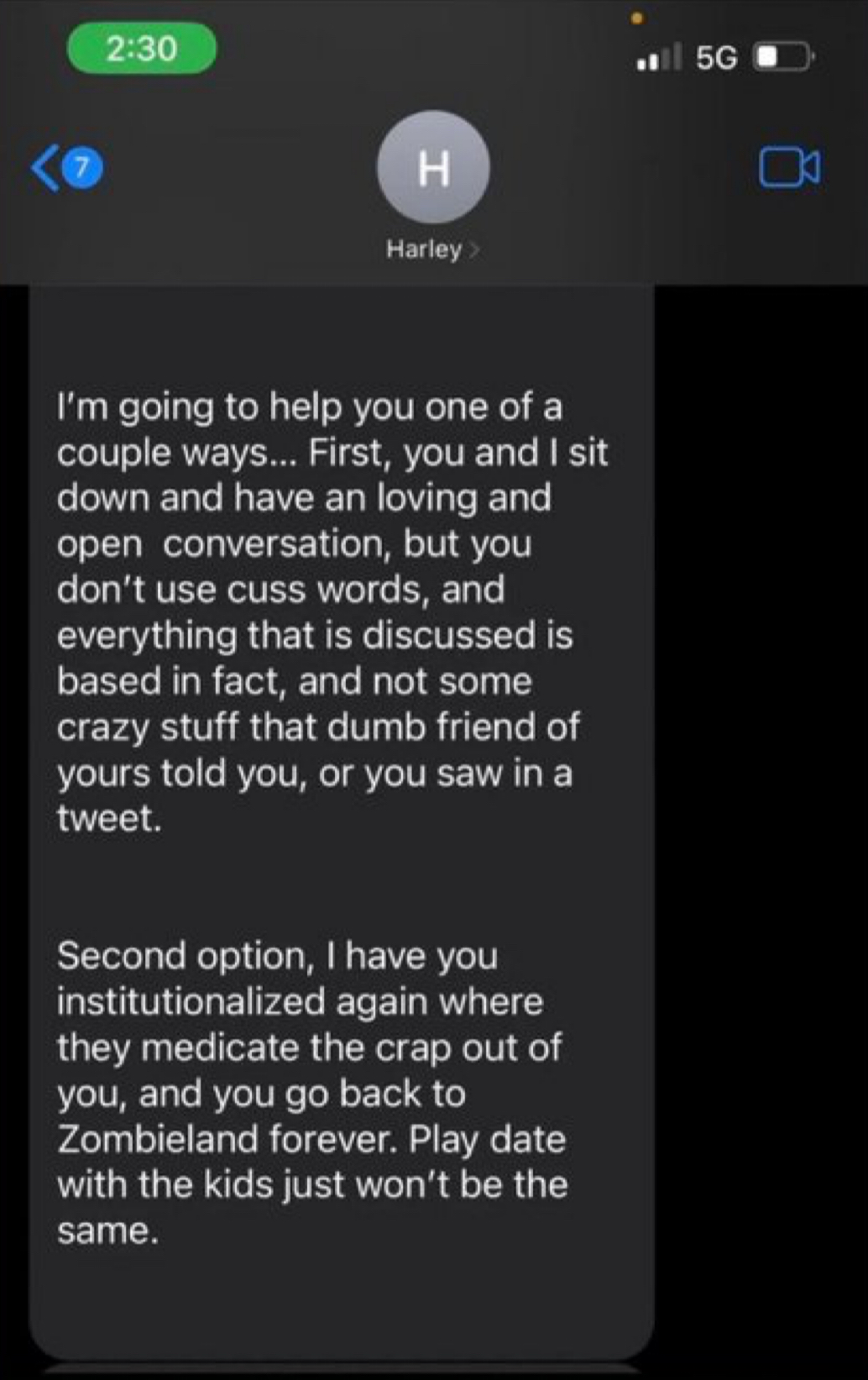This screenshot has width=868, height=1380.
Task: Go back to the messages list
Action: [x=67, y=168]
